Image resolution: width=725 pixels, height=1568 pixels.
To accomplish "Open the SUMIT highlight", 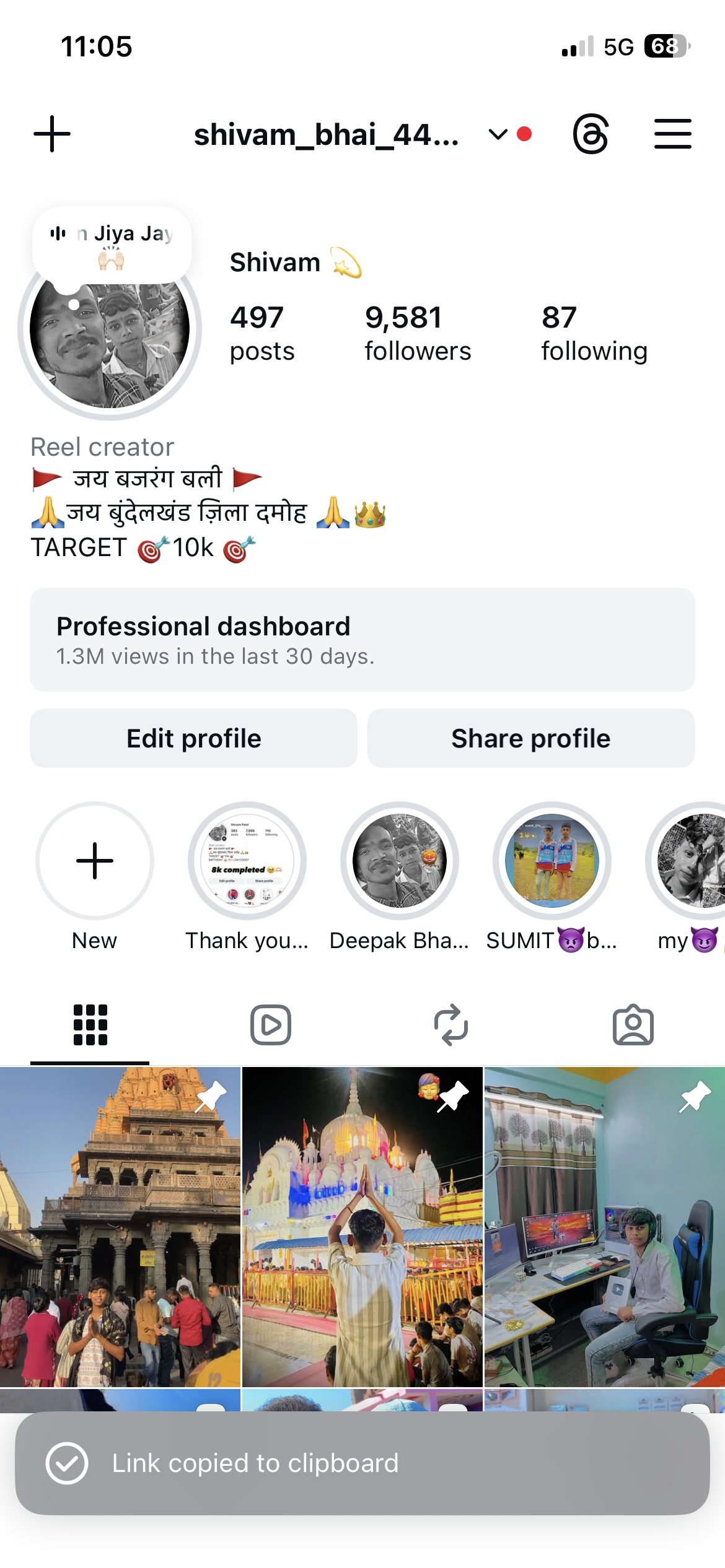I will pos(551,861).
